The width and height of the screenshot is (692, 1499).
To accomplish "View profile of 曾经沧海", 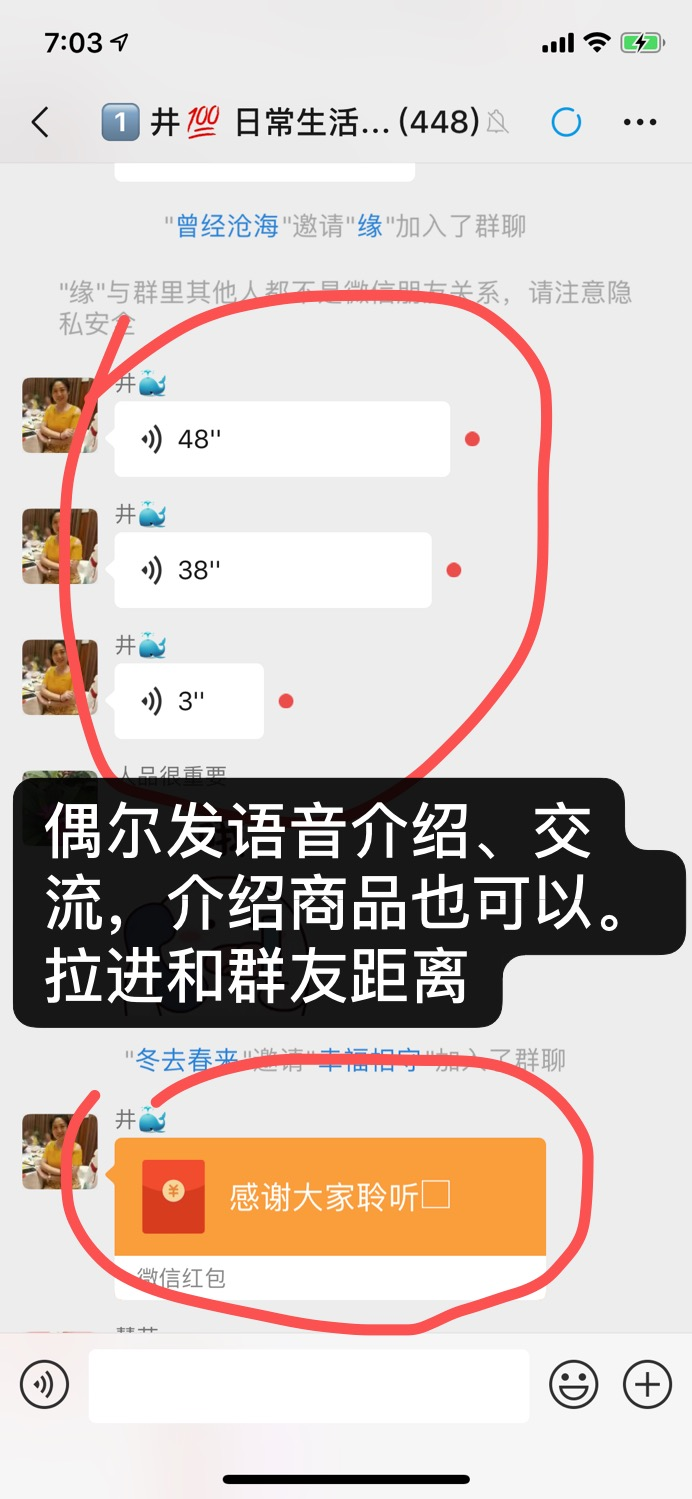I will [x=227, y=227].
